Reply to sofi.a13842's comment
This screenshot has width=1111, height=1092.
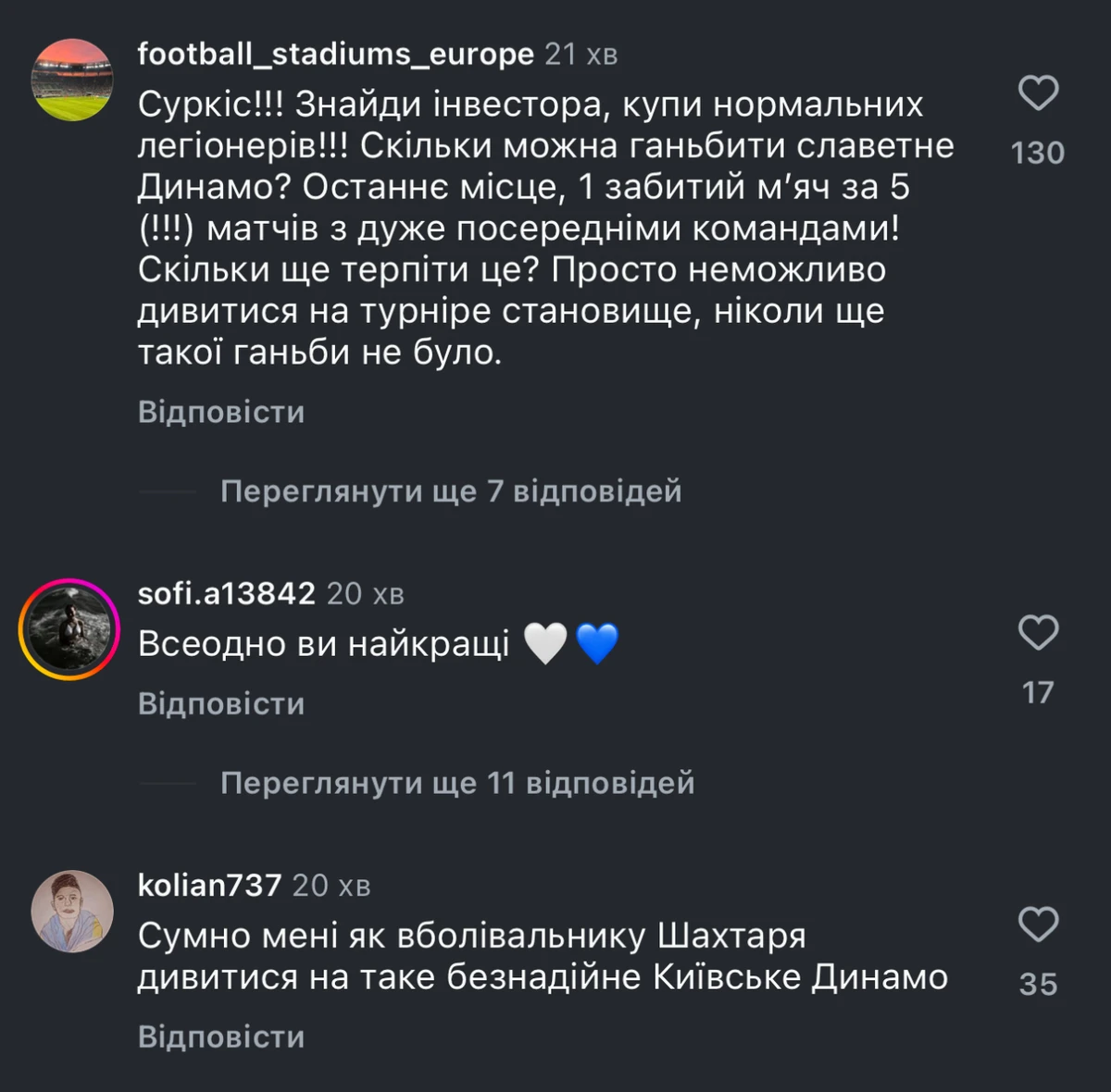point(220,703)
